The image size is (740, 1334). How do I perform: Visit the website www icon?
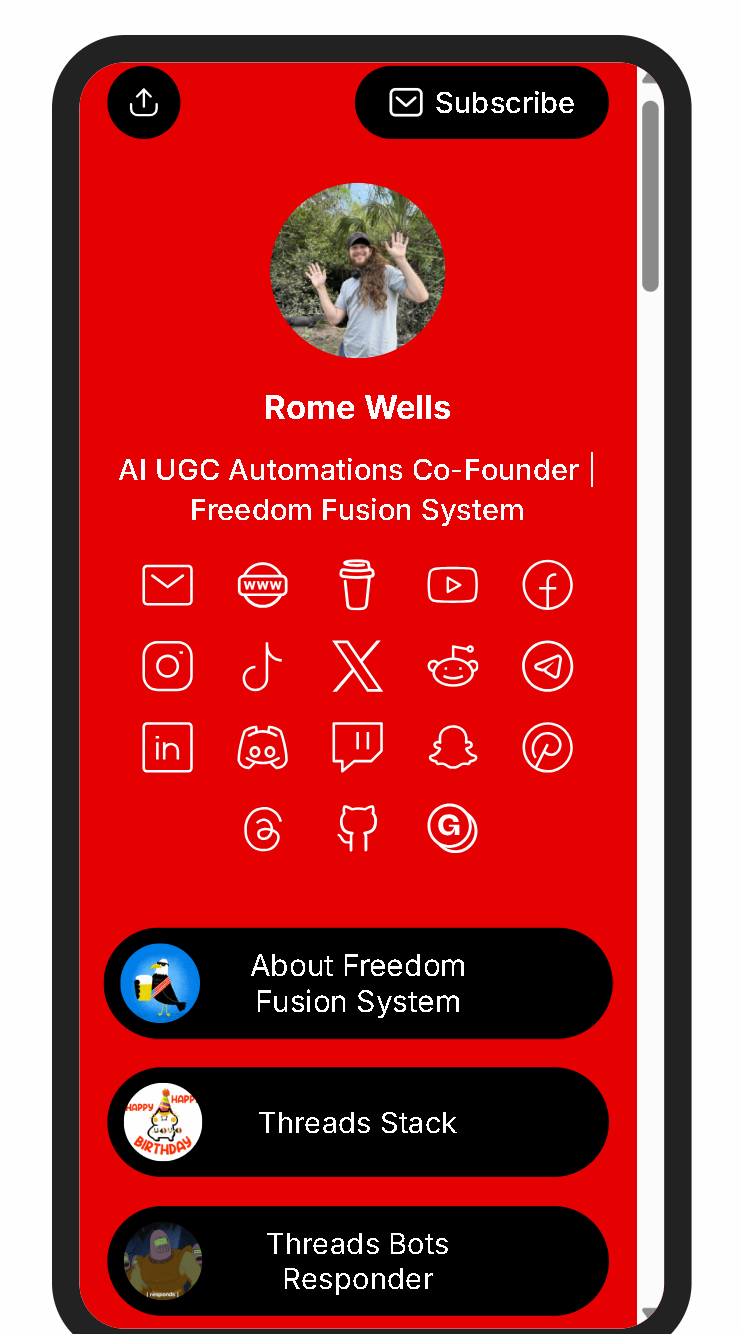click(x=263, y=585)
